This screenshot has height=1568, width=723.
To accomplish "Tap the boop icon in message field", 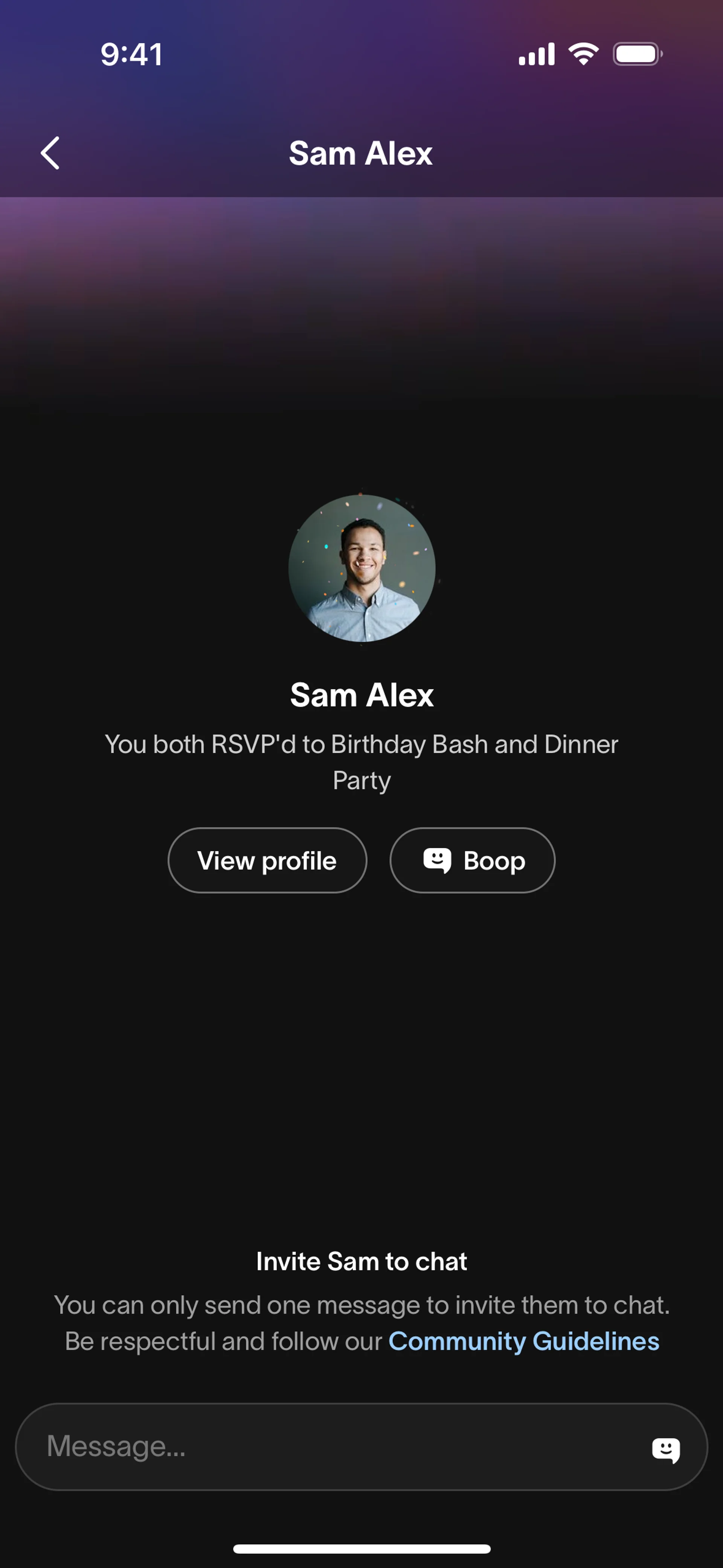I will pyautogui.click(x=666, y=1449).
